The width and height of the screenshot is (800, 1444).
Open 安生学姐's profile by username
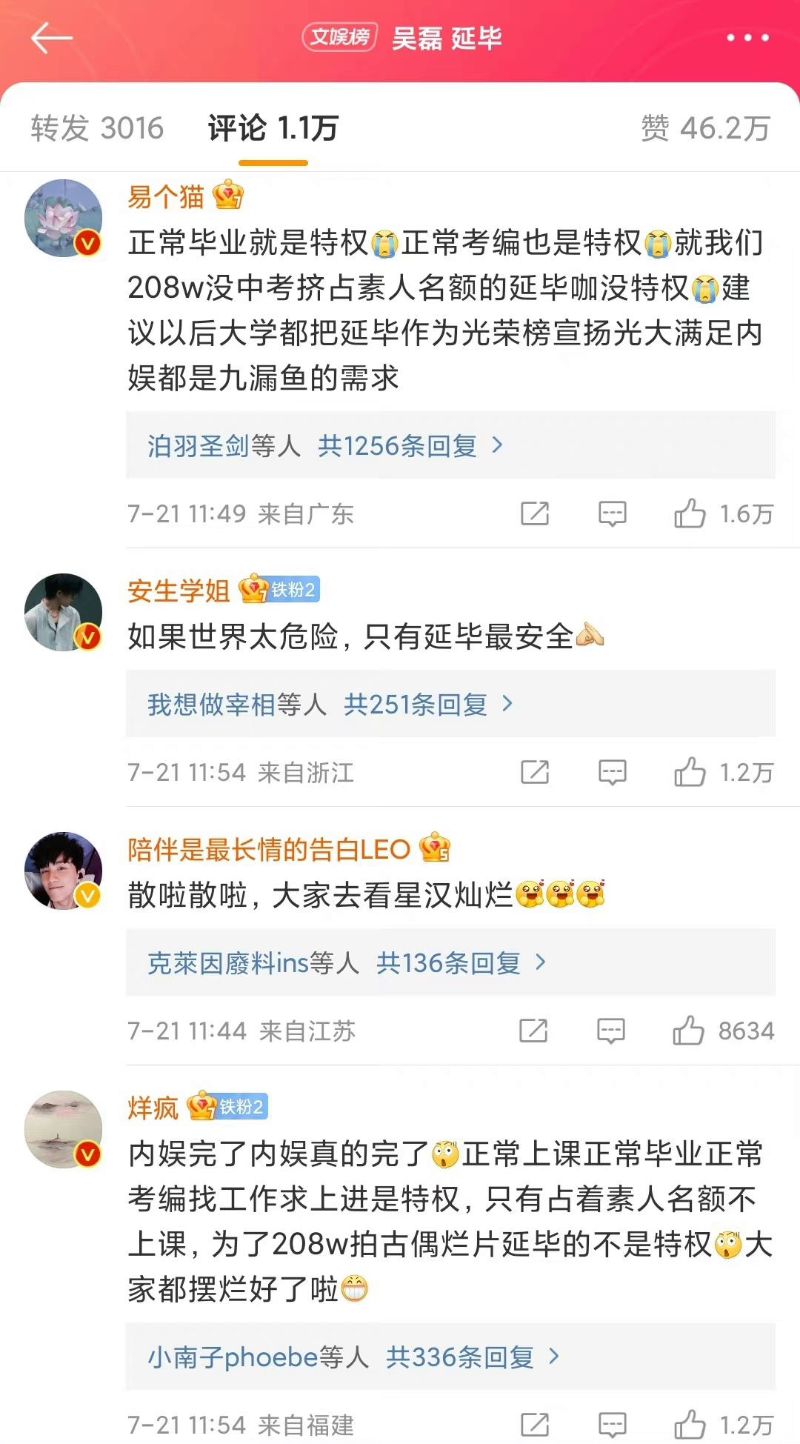click(x=178, y=591)
